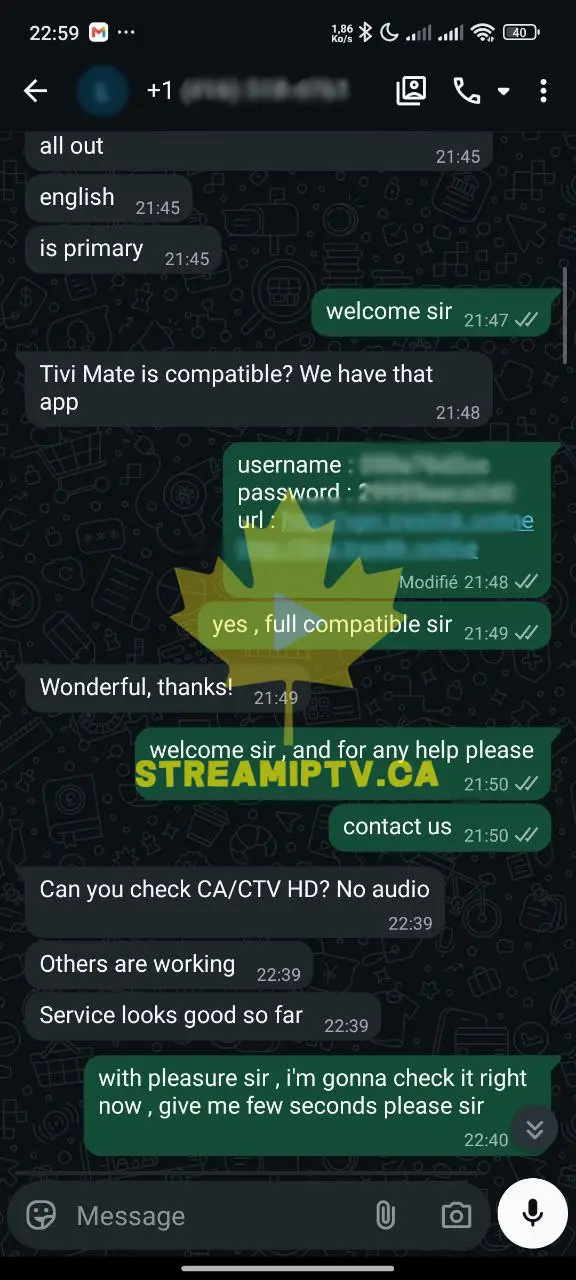This screenshot has width=576, height=1280.
Task: Open the business catalog icon
Action: point(411,91)
